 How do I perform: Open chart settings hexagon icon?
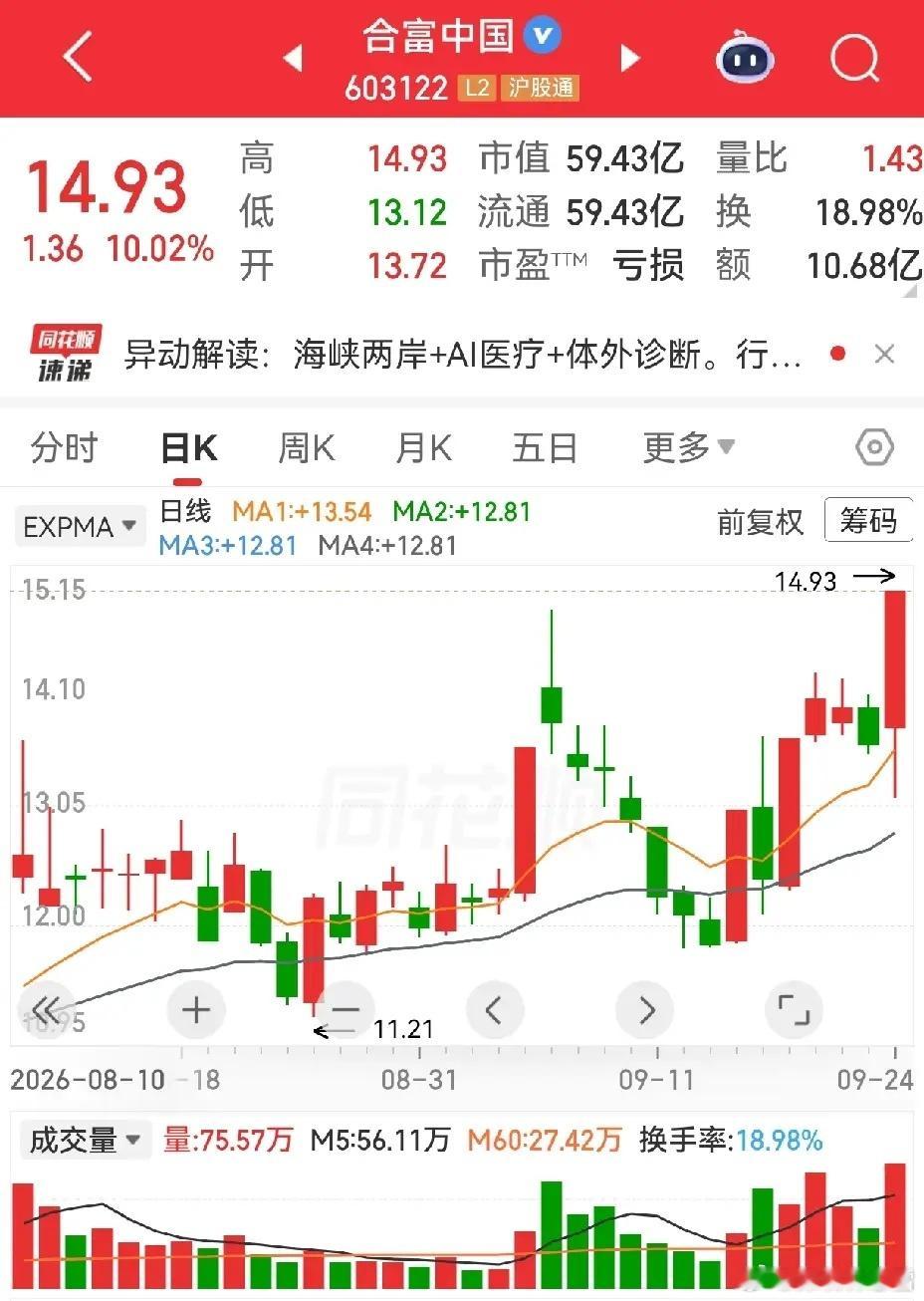[x=874, y=448]
